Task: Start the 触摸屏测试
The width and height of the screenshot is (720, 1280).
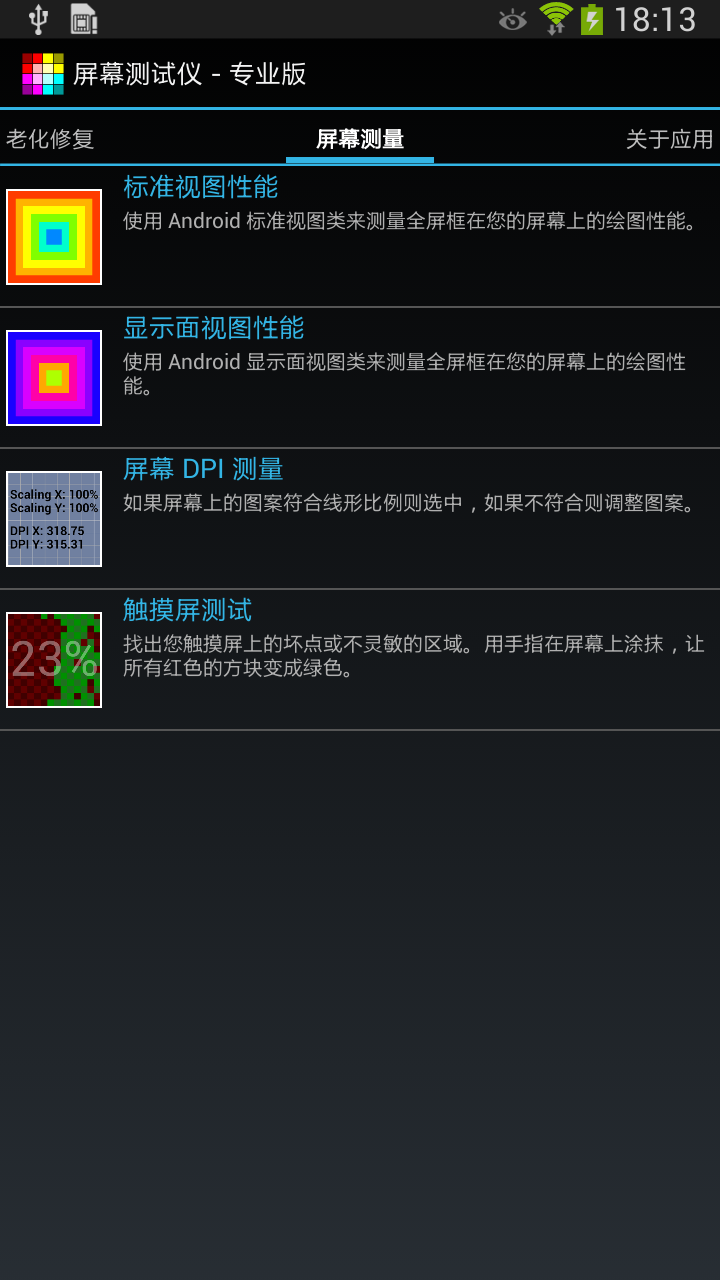Action: 360,660
